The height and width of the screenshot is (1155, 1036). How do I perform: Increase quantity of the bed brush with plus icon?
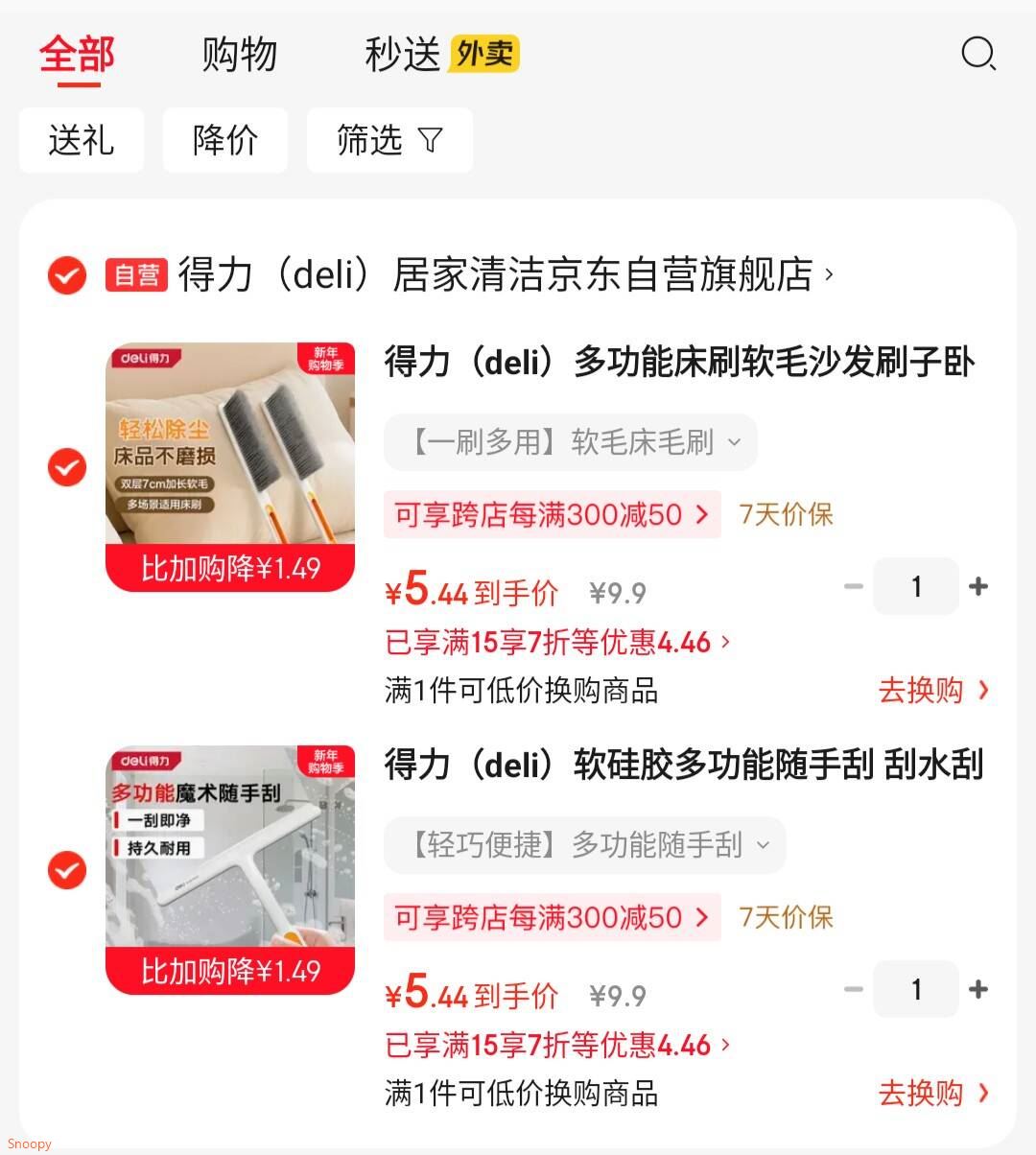977,586
